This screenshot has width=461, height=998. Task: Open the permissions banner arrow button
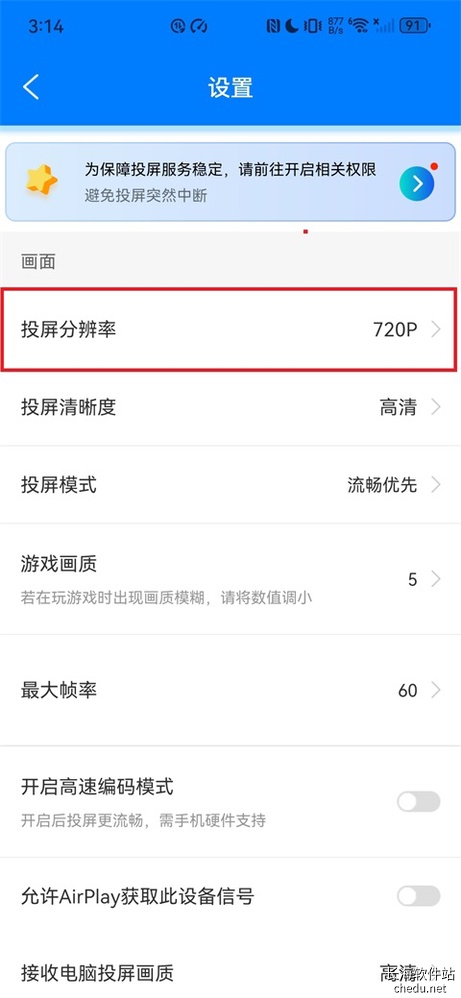(417, 184)
